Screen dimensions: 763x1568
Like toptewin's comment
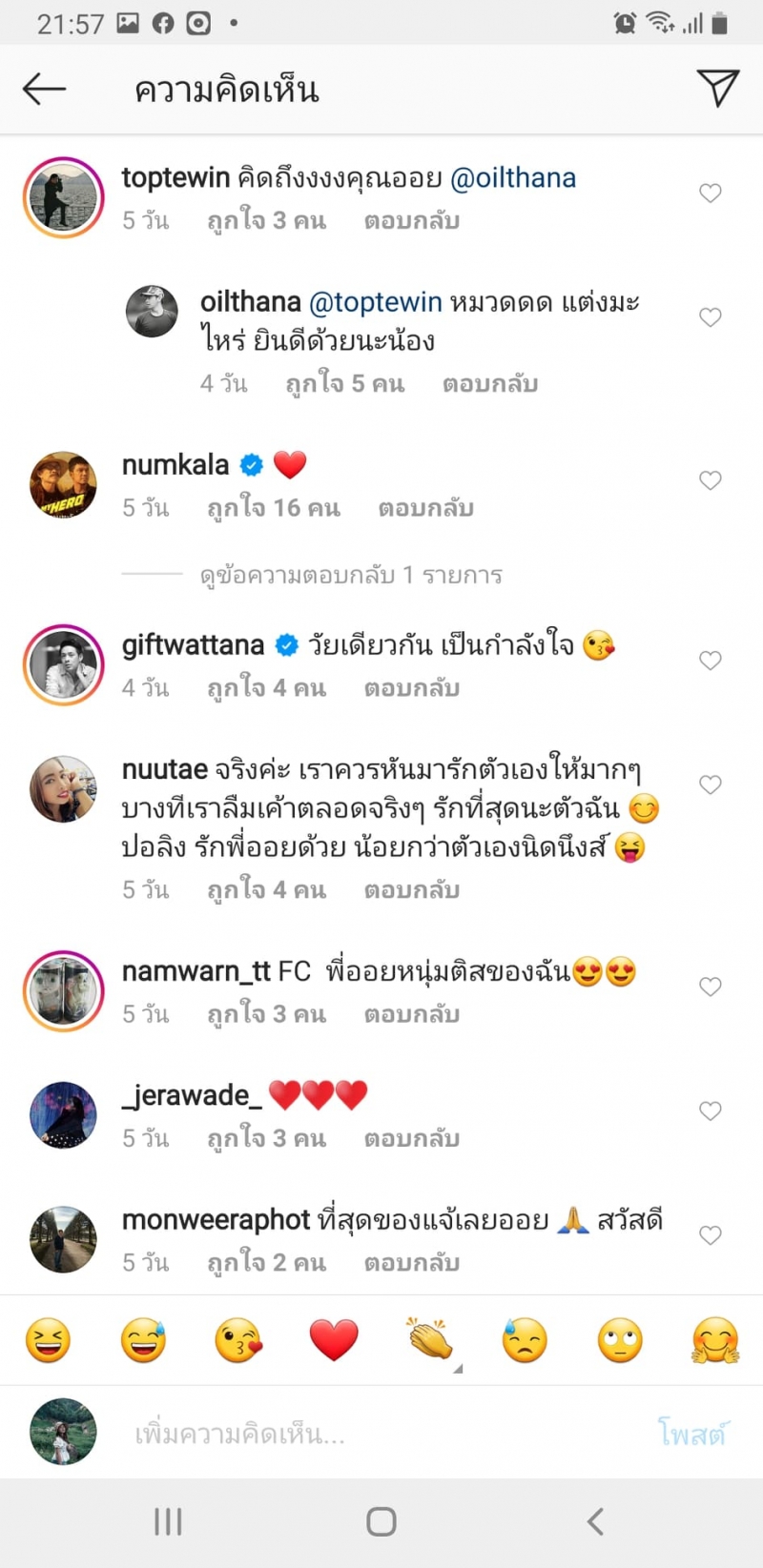[x=711, y=193]
